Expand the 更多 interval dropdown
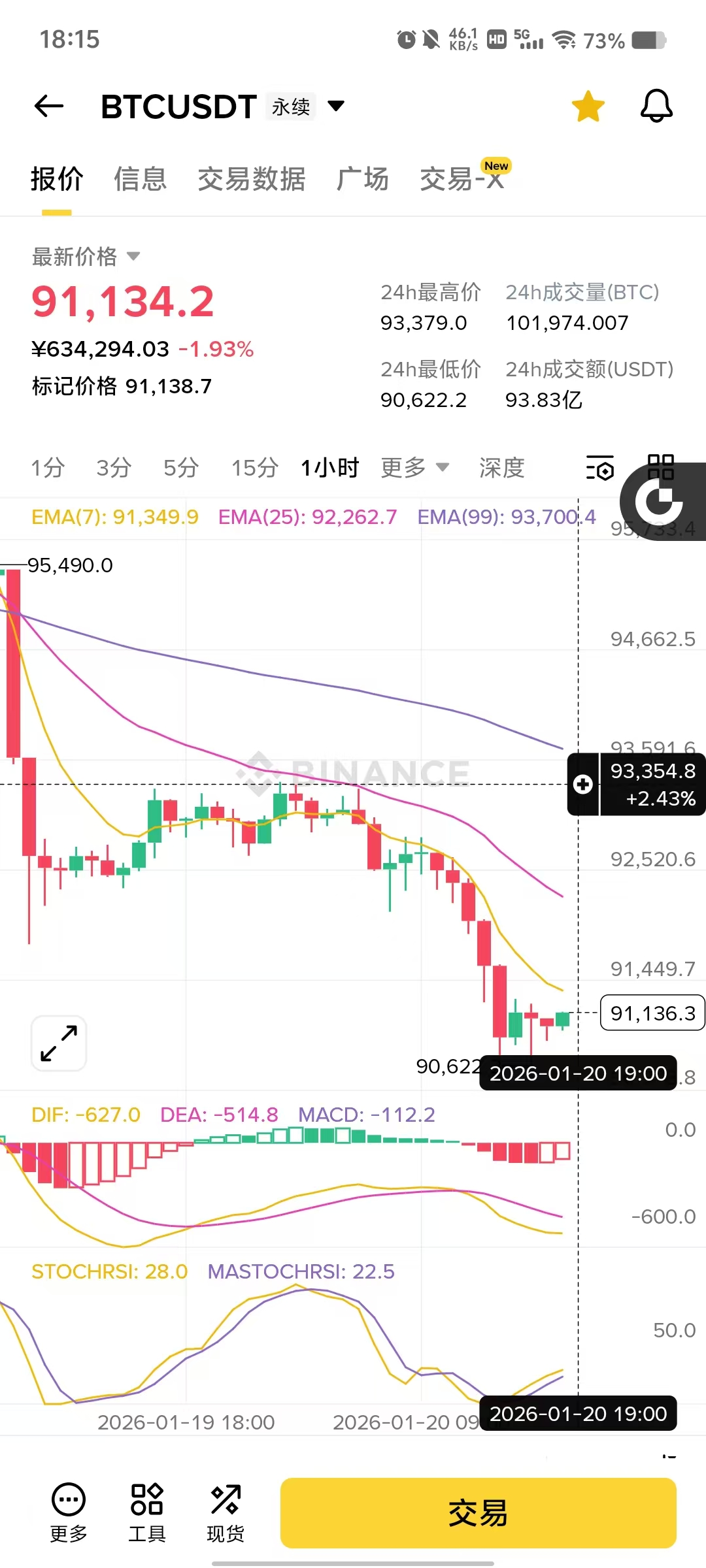Screen dimensions: 706x1568 [414, 468]
